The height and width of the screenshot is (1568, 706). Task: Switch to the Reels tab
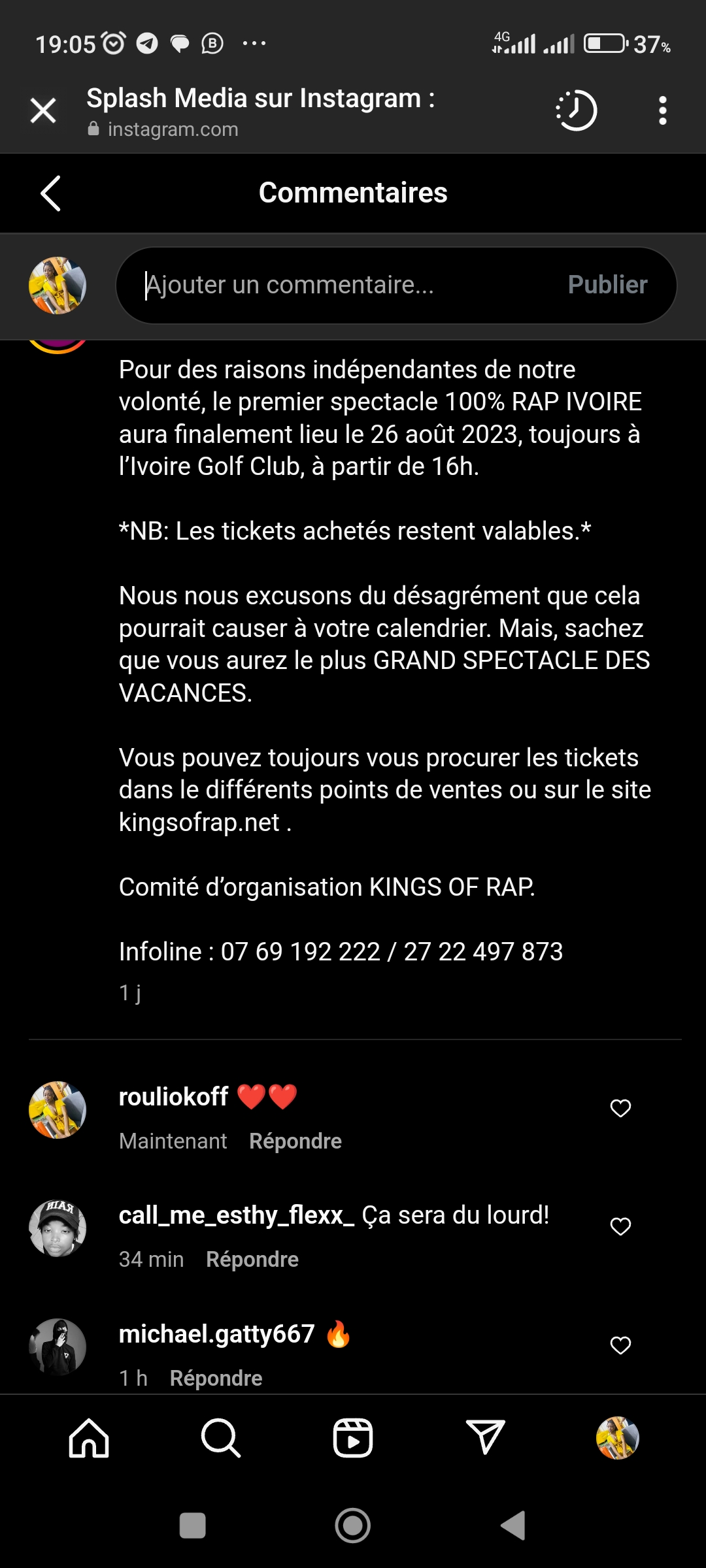[353, 1438]
